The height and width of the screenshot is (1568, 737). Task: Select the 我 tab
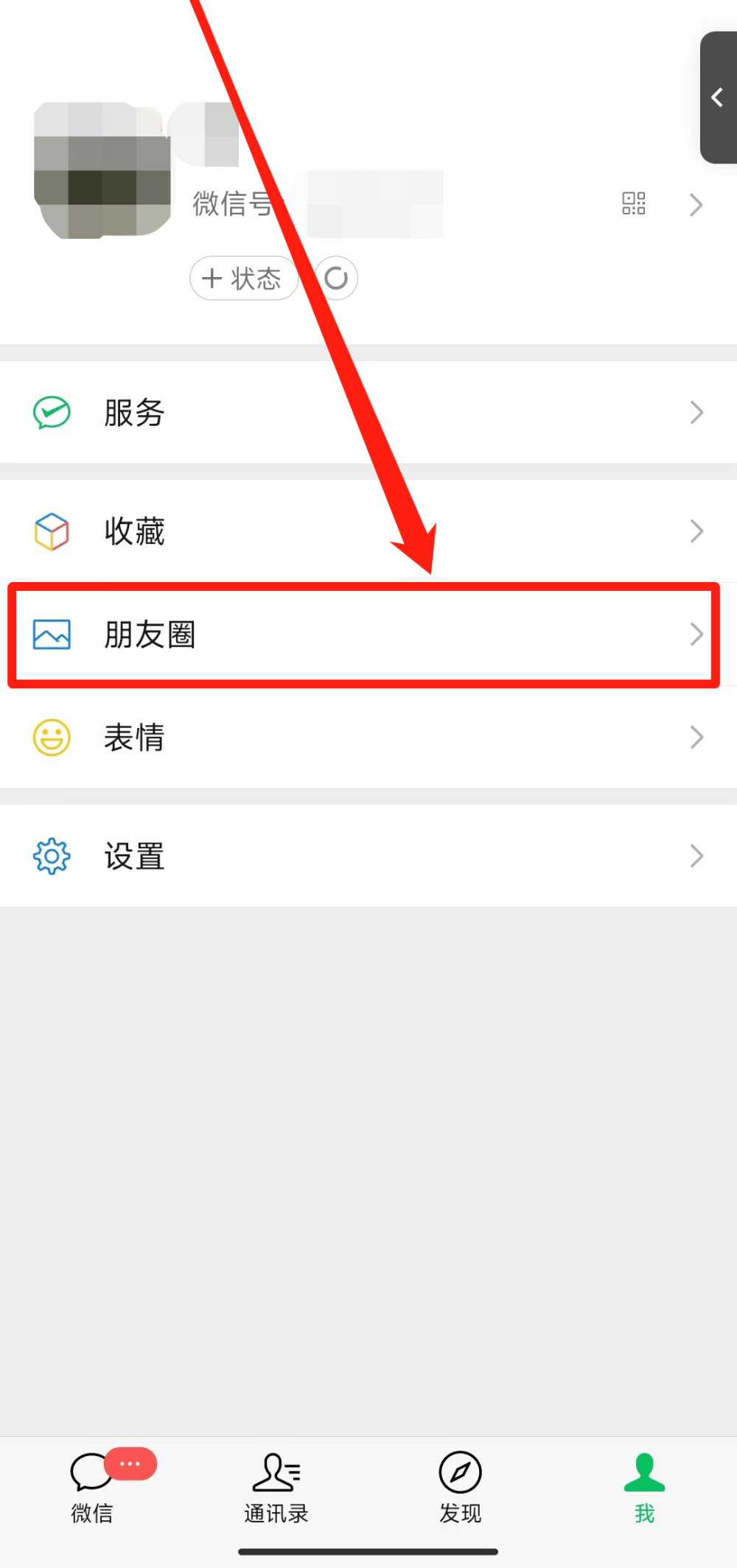pos(645,1487)
